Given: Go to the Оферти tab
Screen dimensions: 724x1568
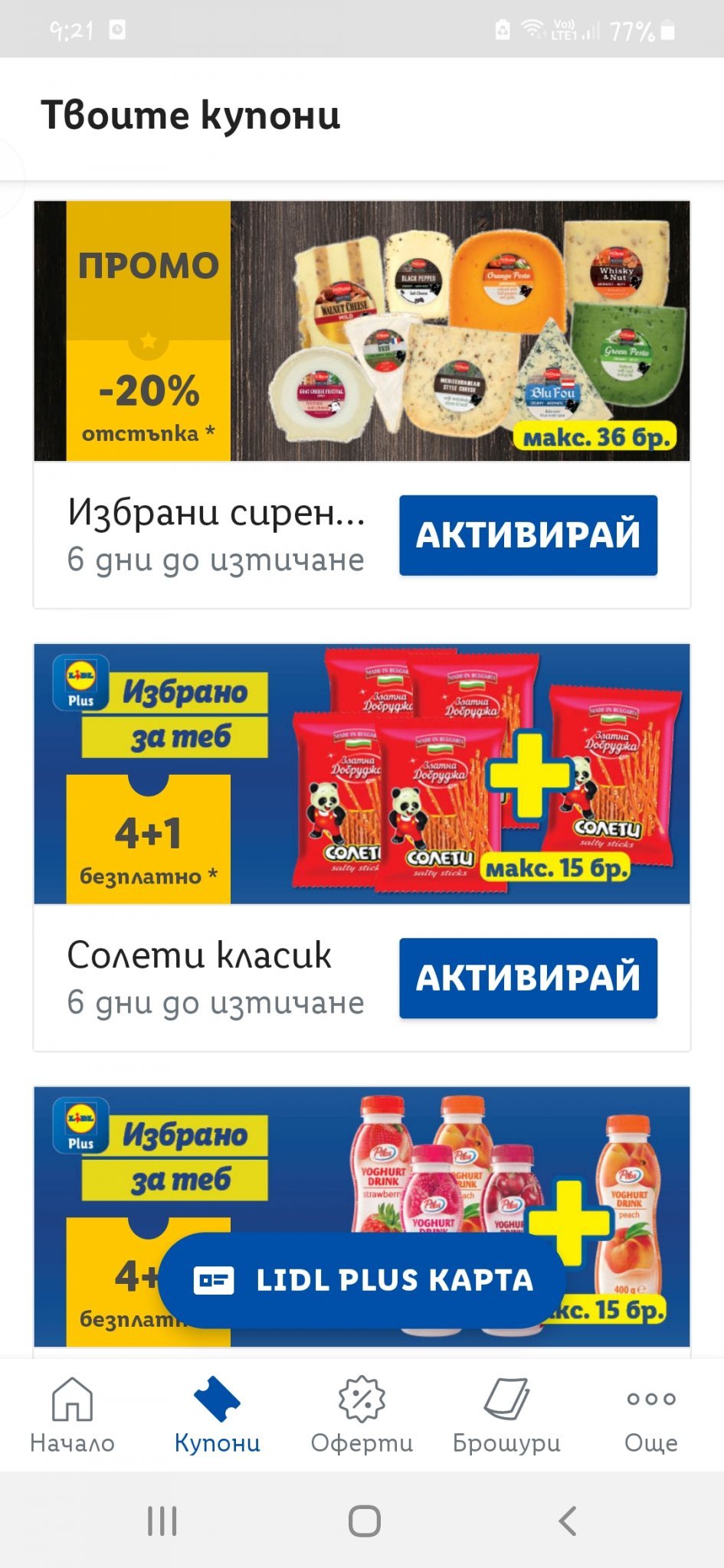Looking at the screenshot, I should click(x=362, y=1415).
